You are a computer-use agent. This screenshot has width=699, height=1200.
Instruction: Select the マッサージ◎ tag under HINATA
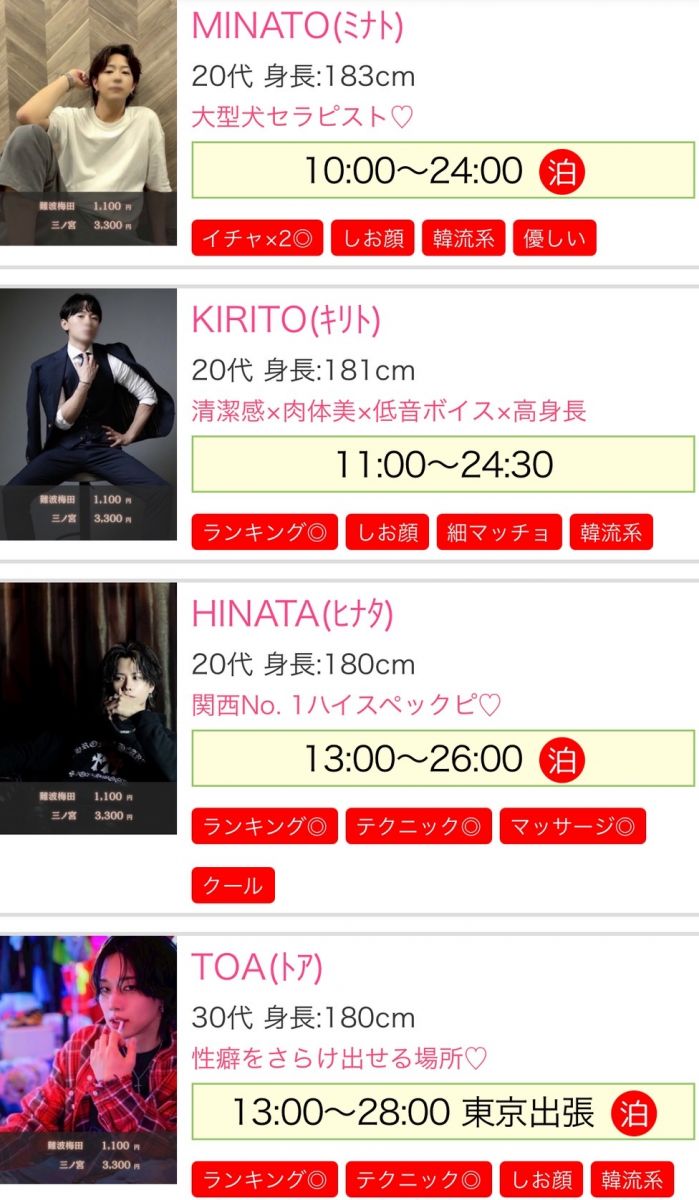(x=572, y=827)
